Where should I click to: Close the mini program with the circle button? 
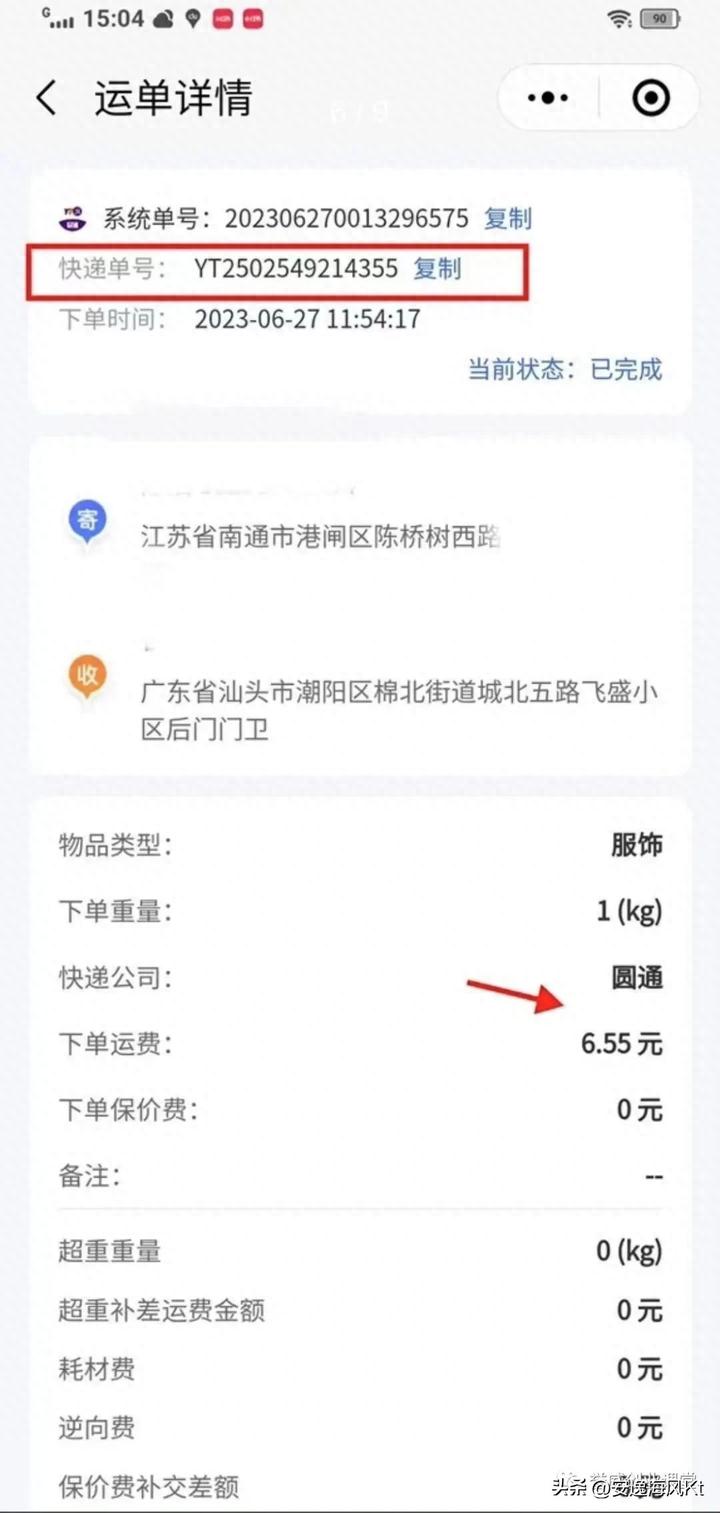coord(651,98)
